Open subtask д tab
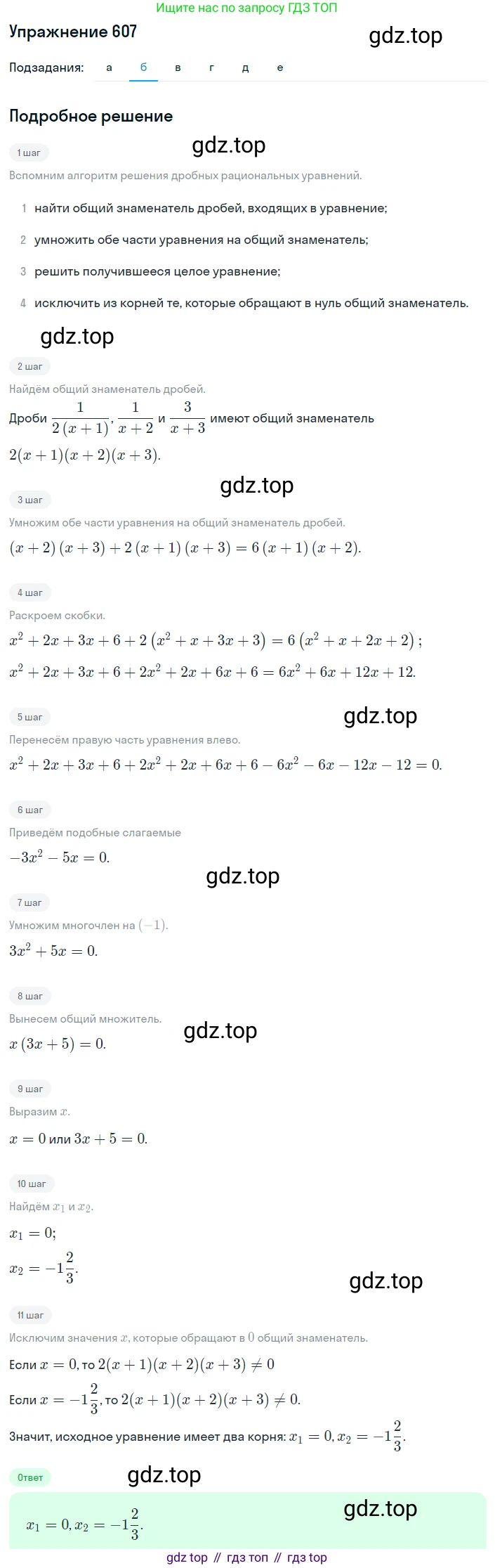495x1568 pixels. (245, 67)
